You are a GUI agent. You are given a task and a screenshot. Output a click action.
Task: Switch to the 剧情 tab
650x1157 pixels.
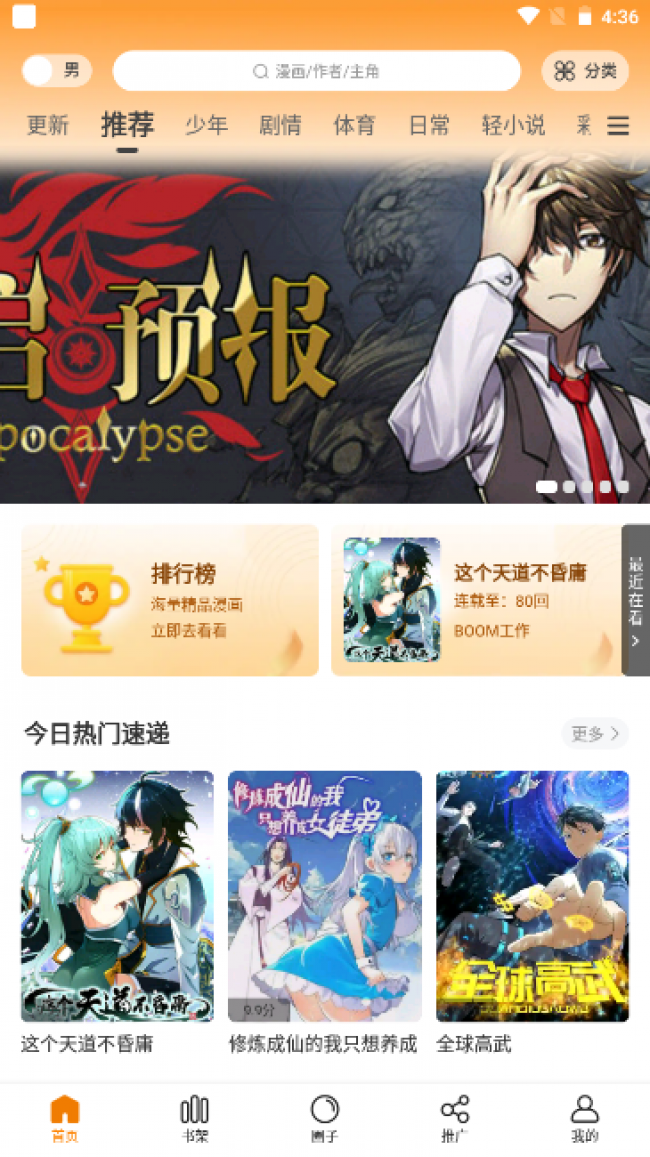[280, 126]
